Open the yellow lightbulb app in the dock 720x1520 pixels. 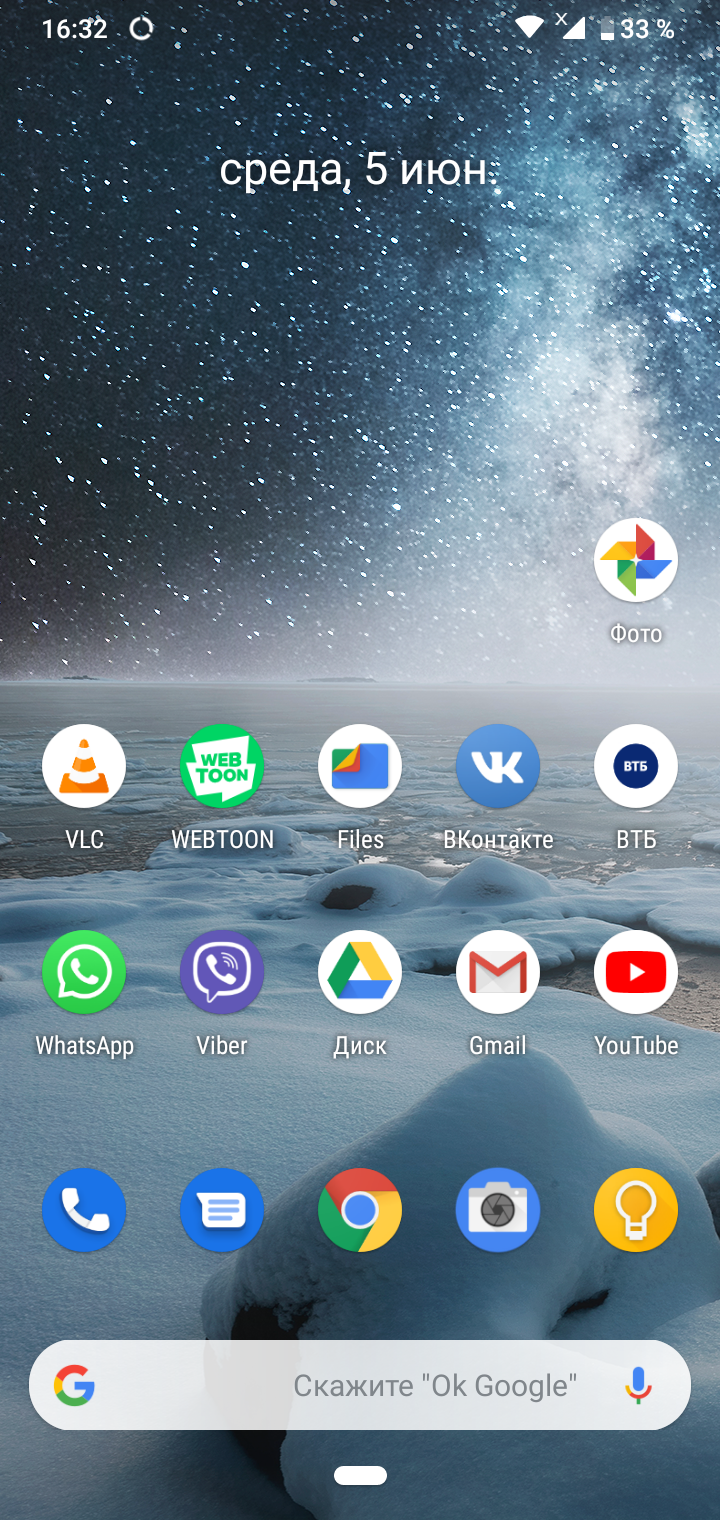636,1210
